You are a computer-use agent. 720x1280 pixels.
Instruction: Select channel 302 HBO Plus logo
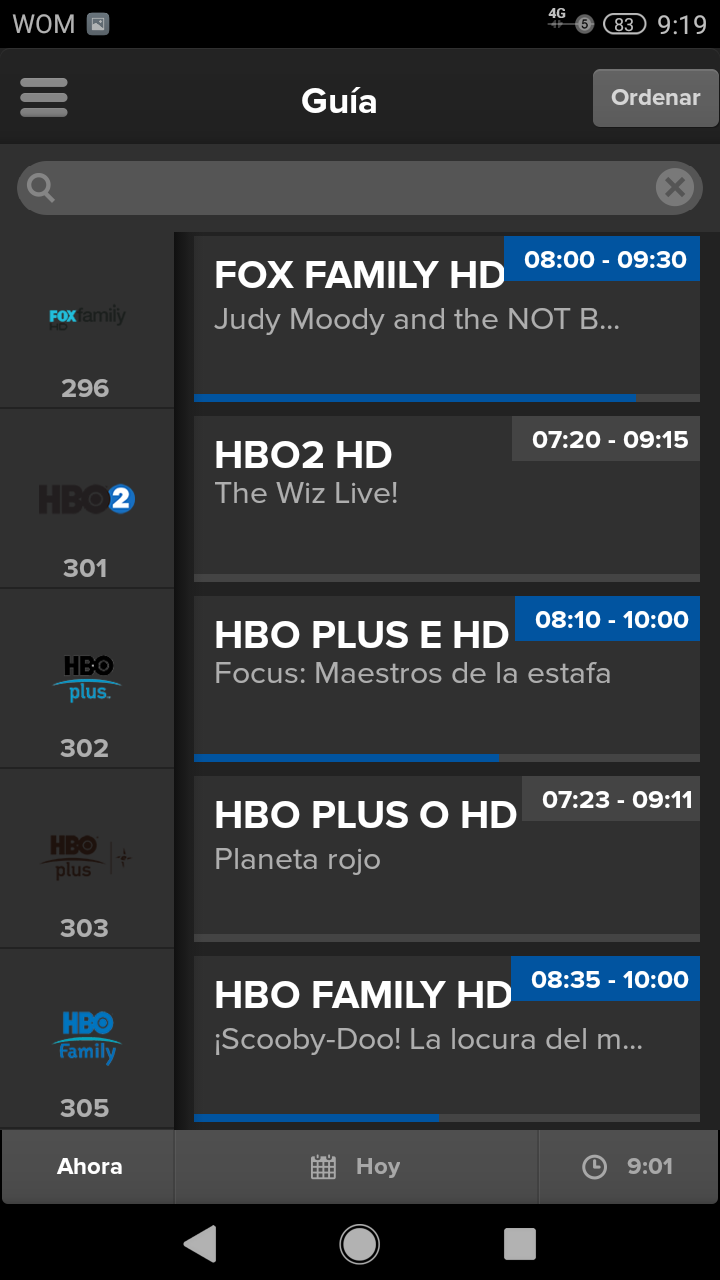tap(87, 678)
